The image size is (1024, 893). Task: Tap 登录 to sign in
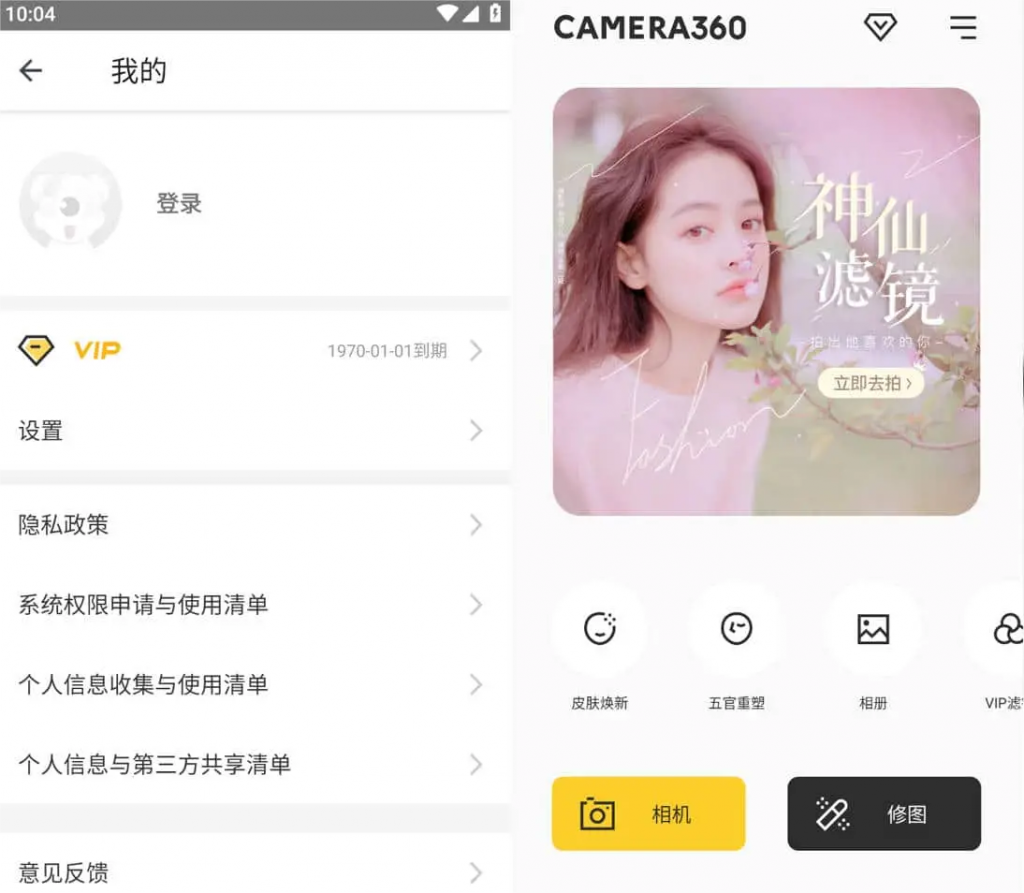tap(179, 204)
